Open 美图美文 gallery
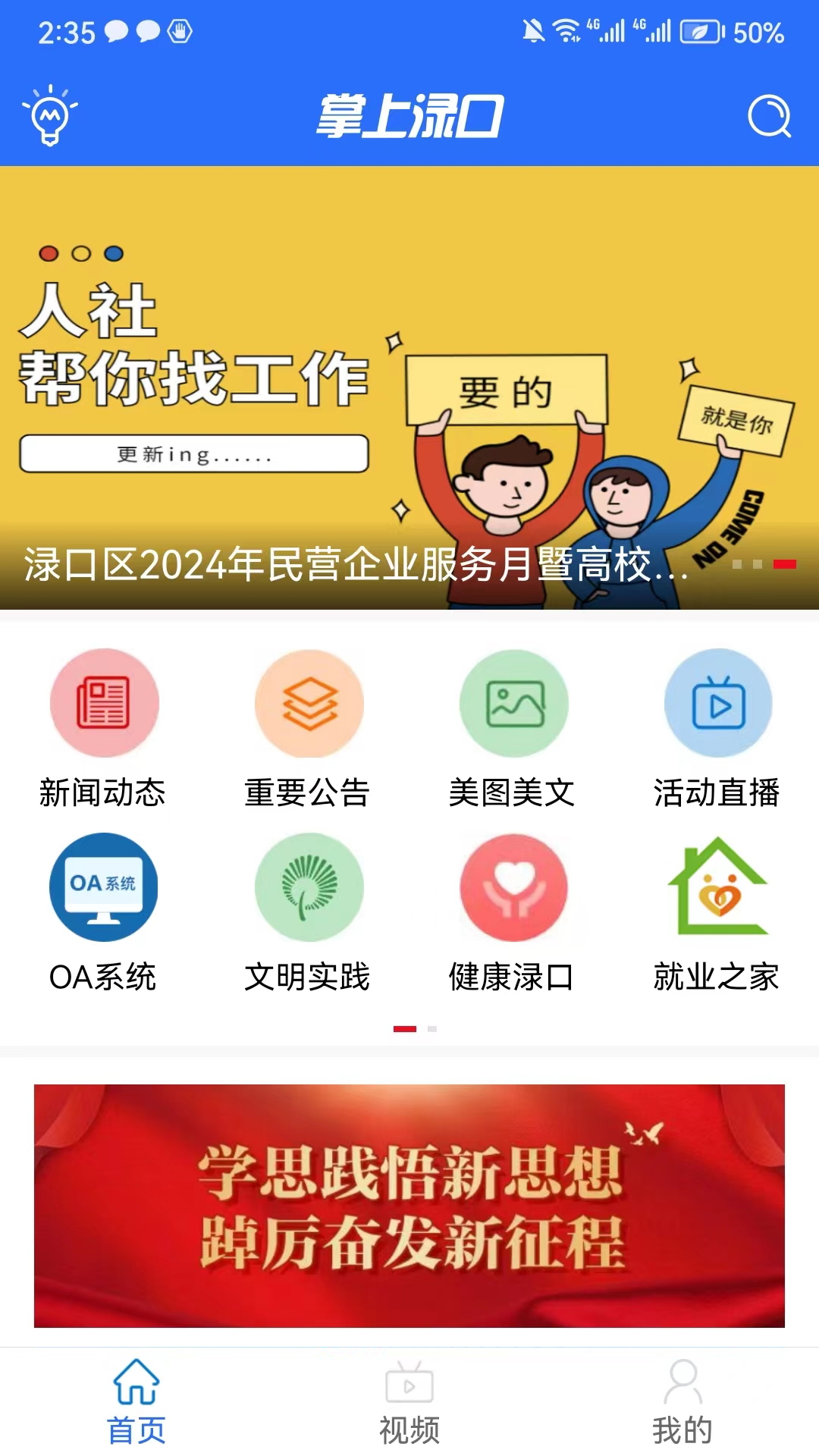 pyautogui.click(x=513, y=728)
